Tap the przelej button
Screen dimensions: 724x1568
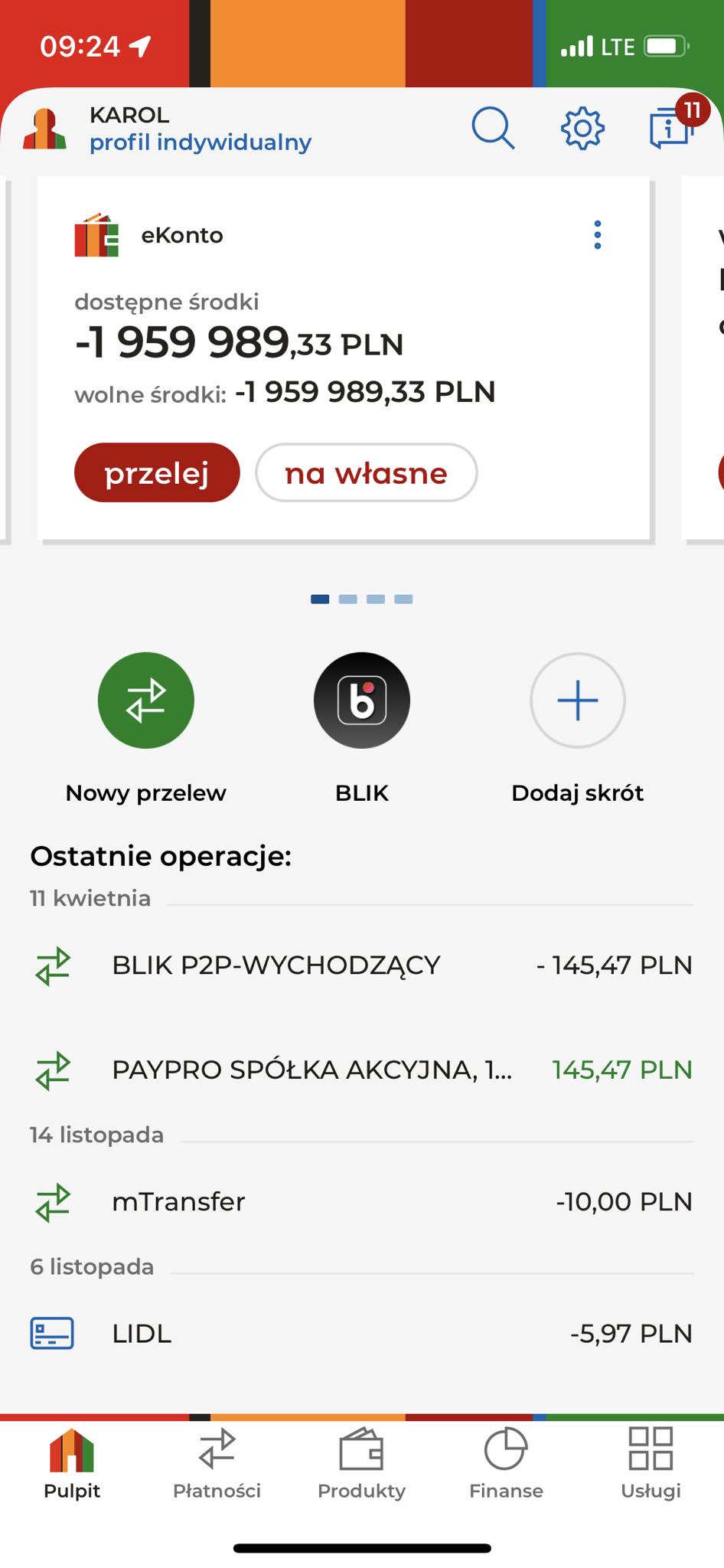click(x=157, y=473)
